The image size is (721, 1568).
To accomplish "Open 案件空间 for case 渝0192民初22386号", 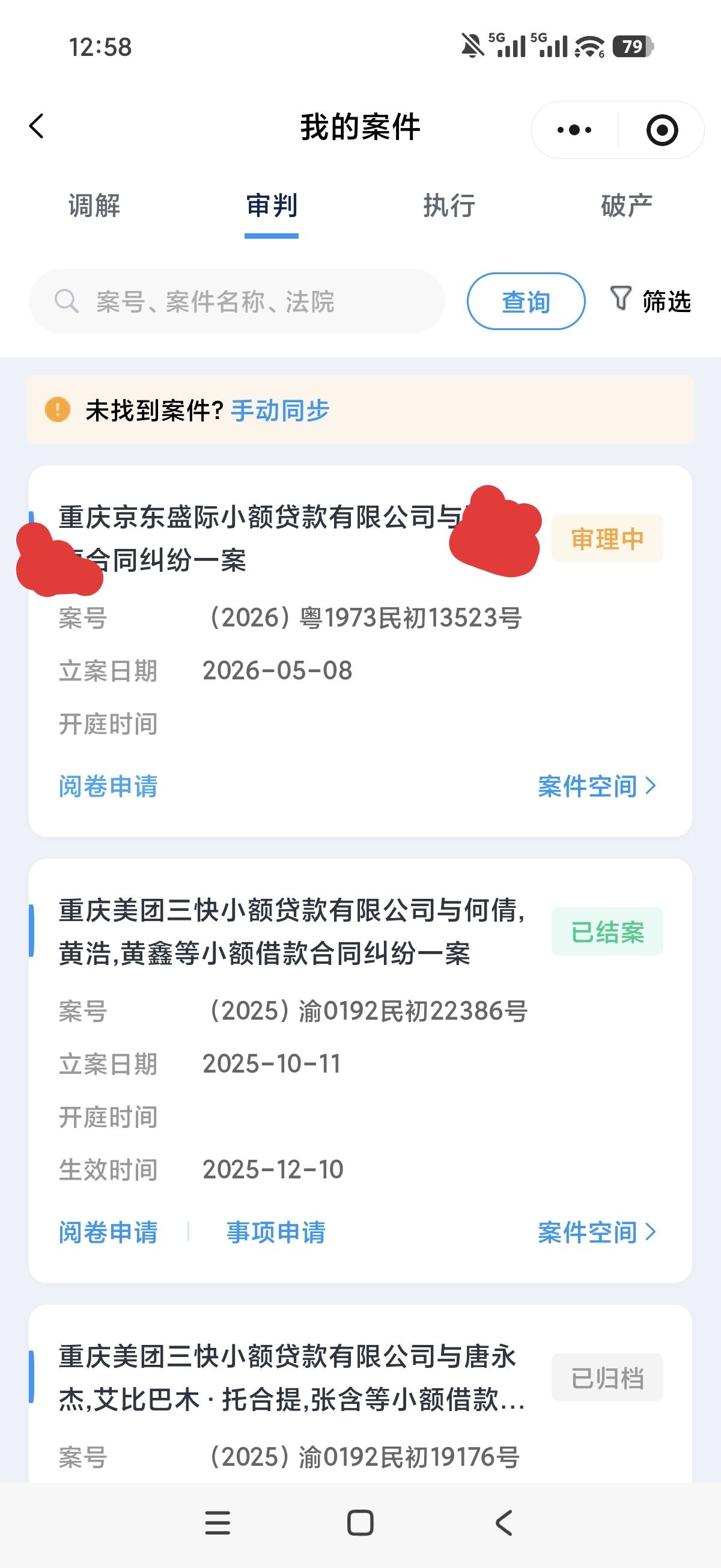I will pos(597,1233).
